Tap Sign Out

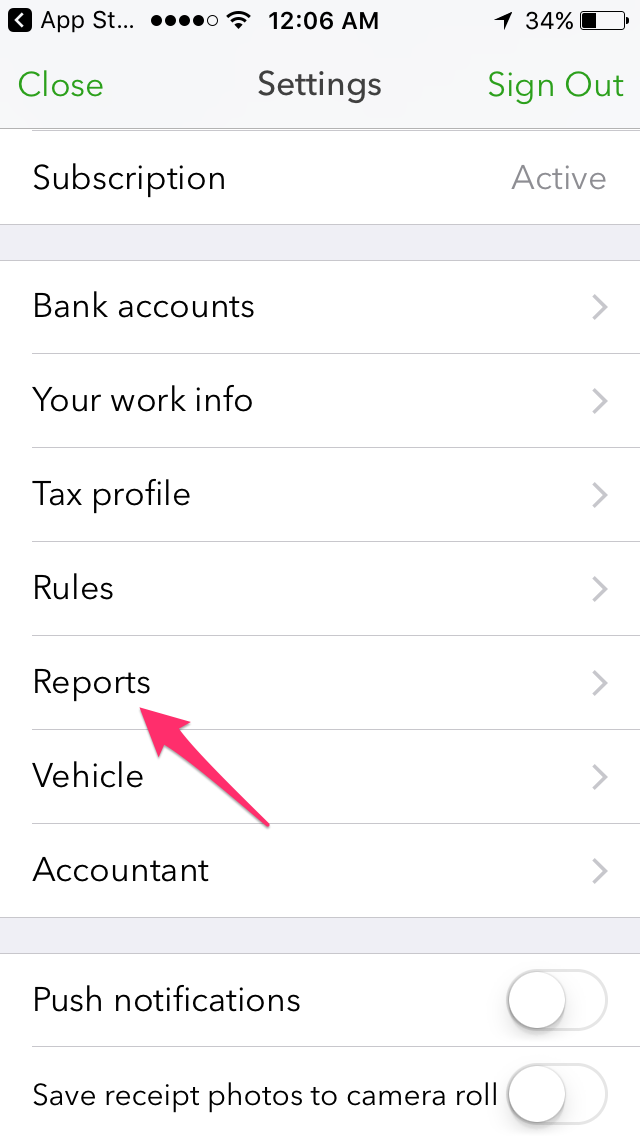click(555, 85)
